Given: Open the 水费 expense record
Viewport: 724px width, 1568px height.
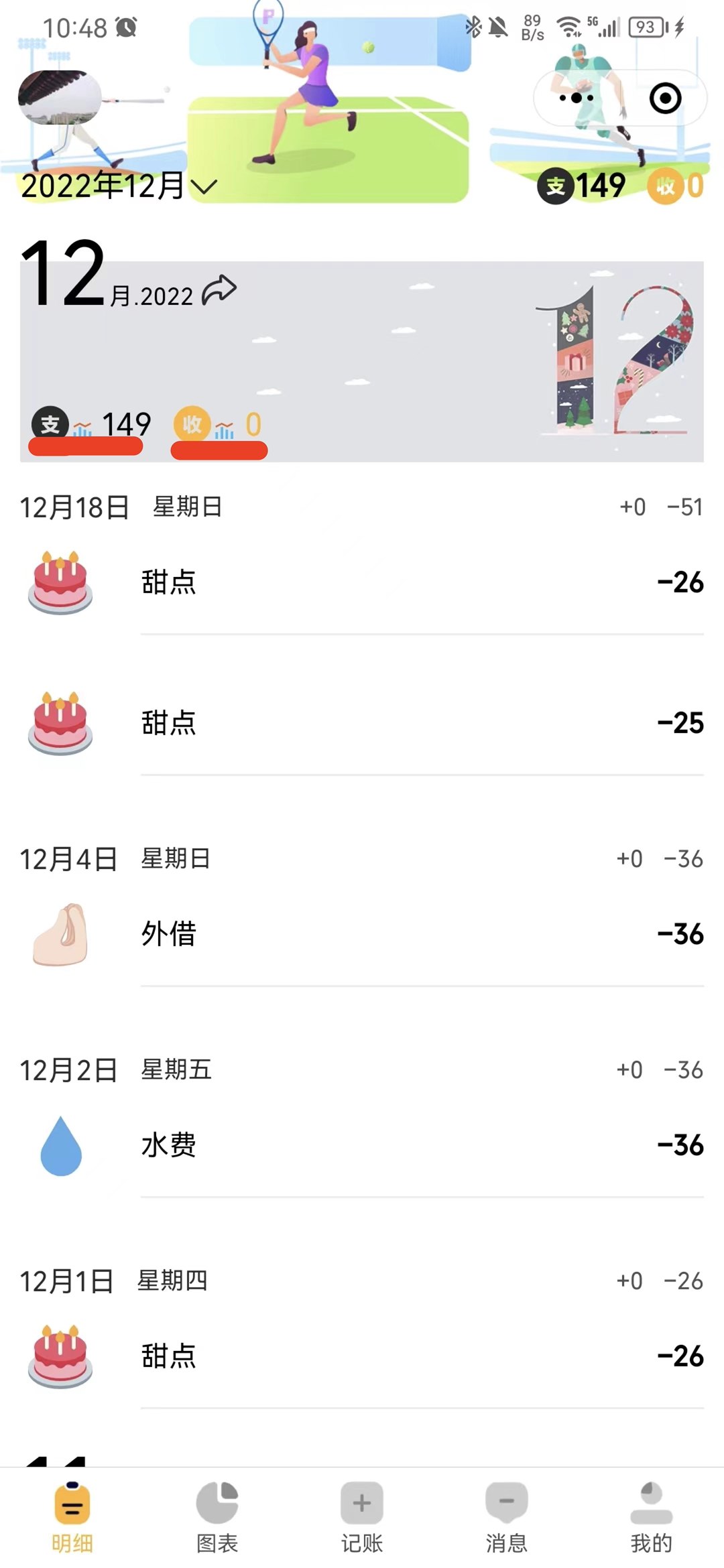Looking at the screenshot, I should coord(422,1145).
